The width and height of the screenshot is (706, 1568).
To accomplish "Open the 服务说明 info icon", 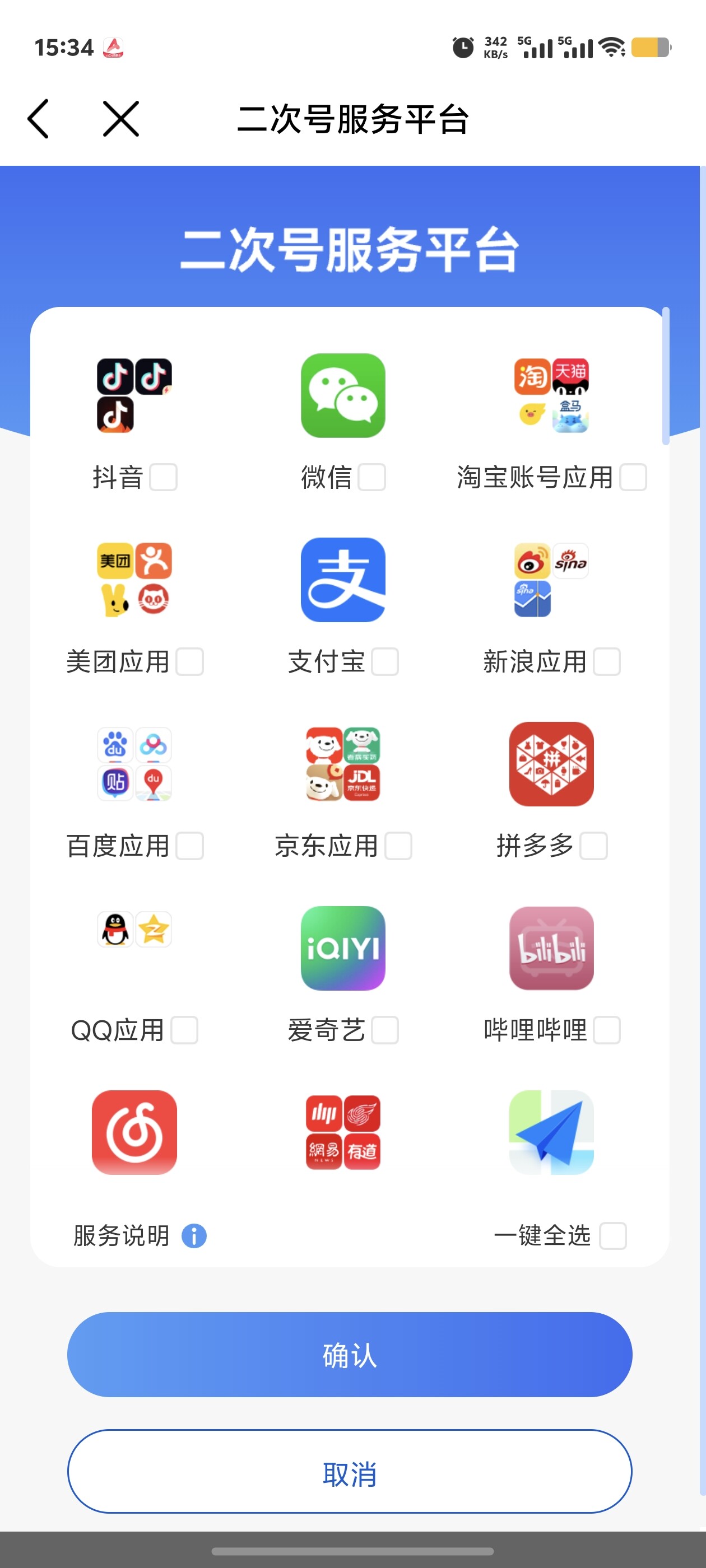I will click(x=194, y=1236).
